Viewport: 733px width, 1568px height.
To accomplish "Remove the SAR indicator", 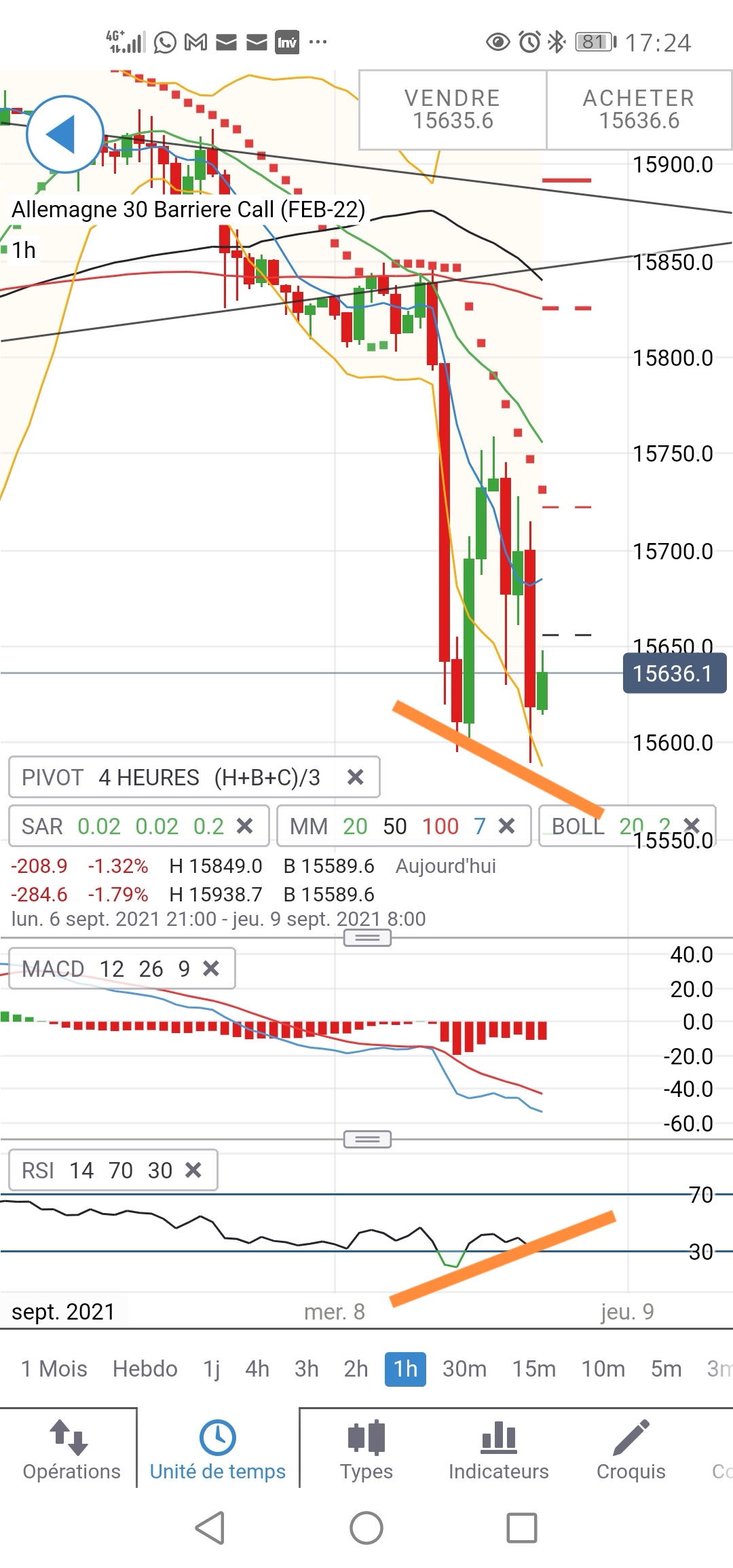I will pyautogui.click(x=245, y=826).
